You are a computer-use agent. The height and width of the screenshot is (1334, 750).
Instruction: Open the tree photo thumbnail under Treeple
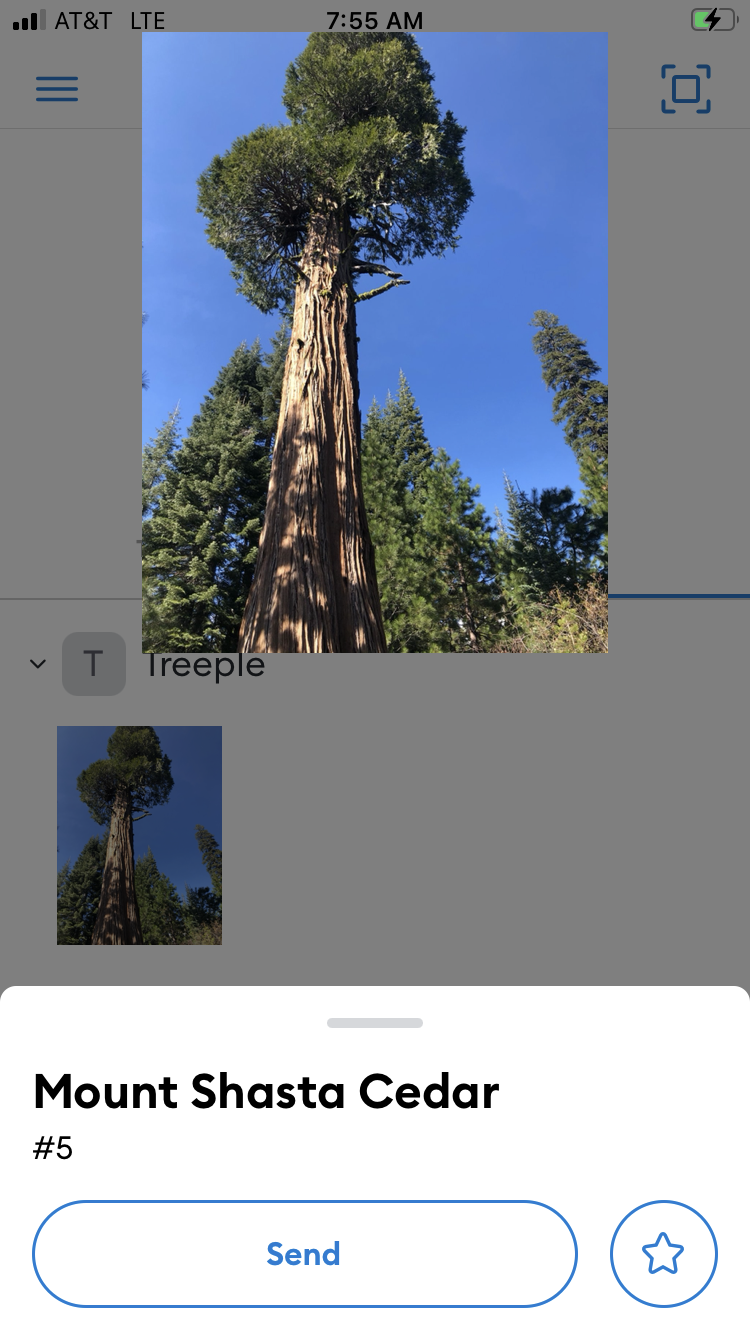click(x=139, y=835)
